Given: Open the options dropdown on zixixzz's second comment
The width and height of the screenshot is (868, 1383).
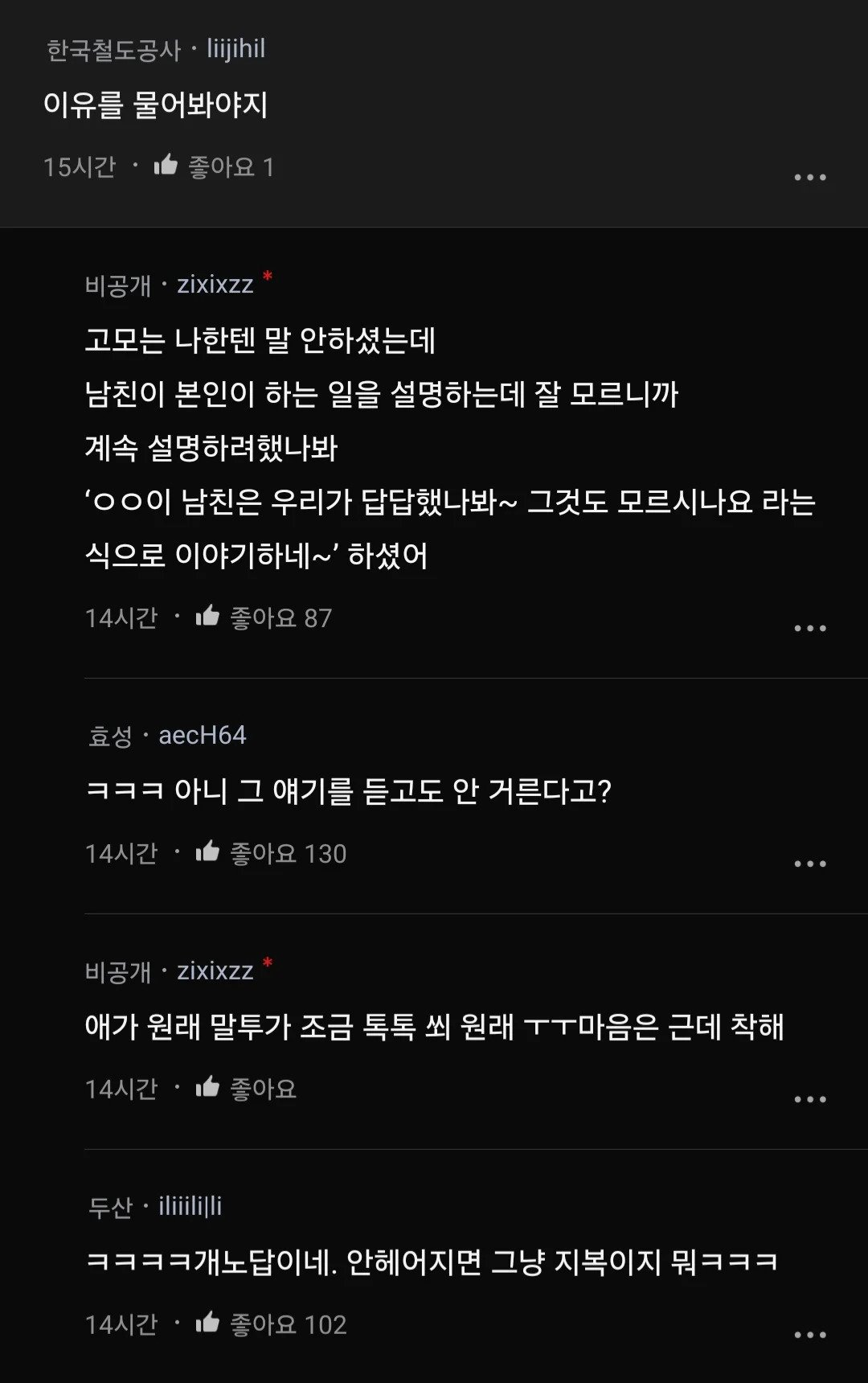Looking at the screenshot, I should pyautogui.click(x=809, y=1098).
